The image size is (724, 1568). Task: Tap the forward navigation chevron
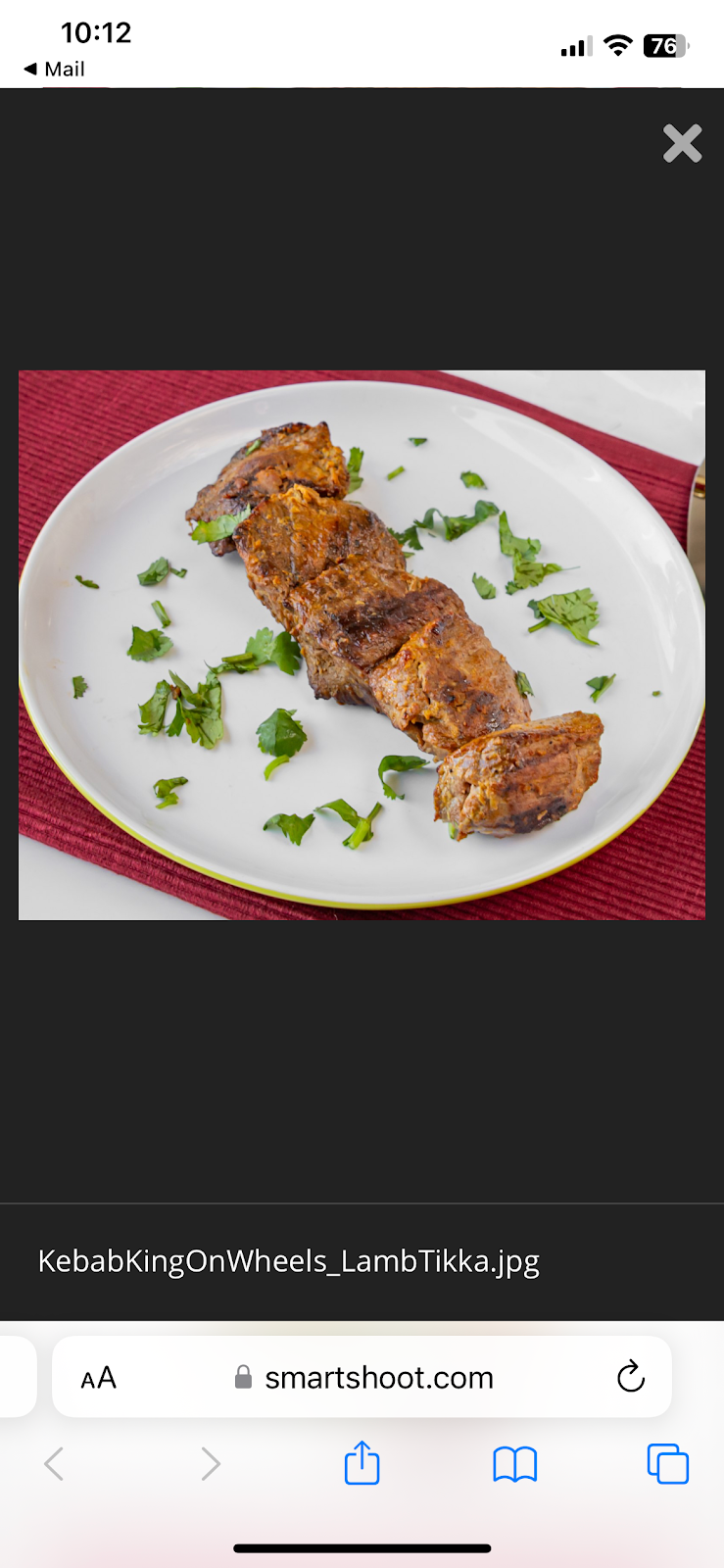211,1463
